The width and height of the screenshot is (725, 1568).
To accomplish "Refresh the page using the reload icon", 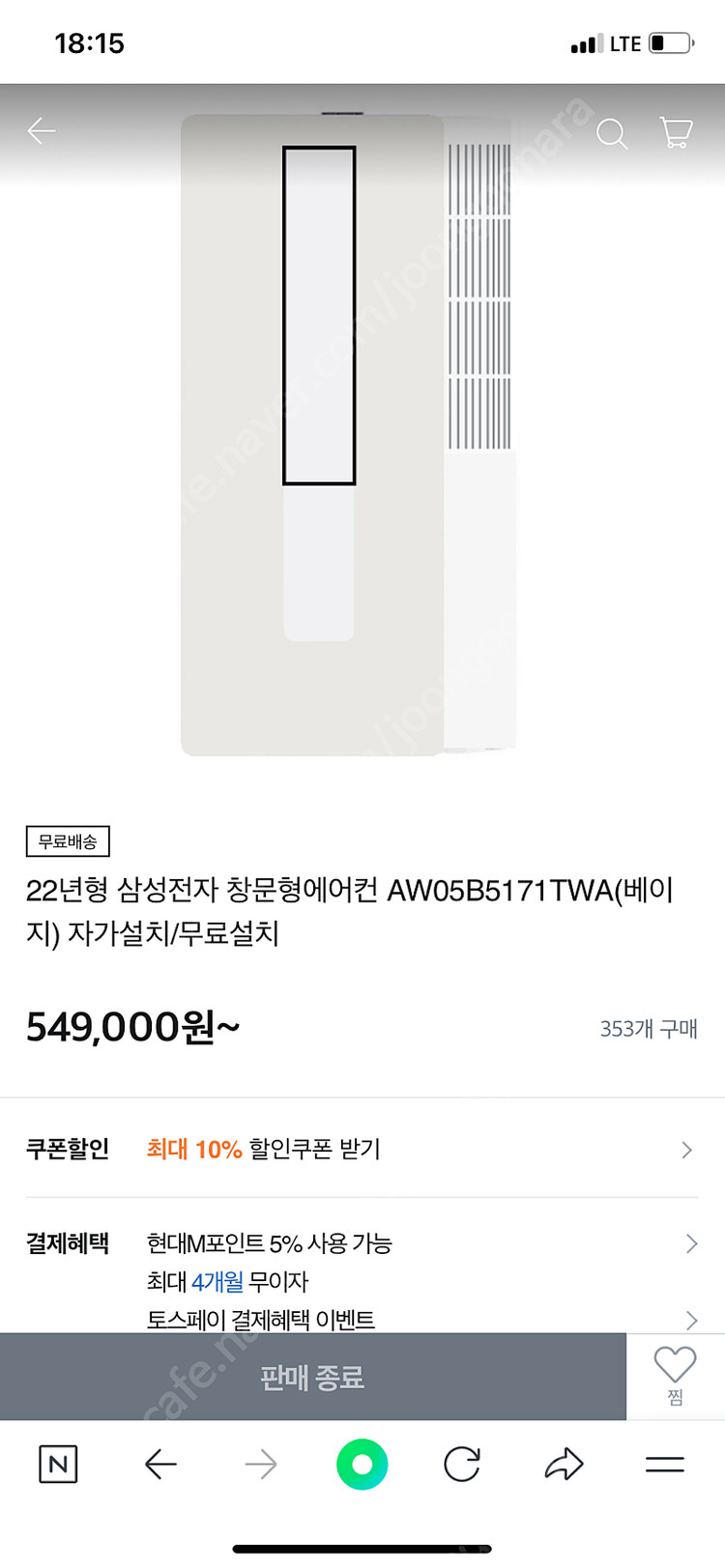I will 462,1464.
